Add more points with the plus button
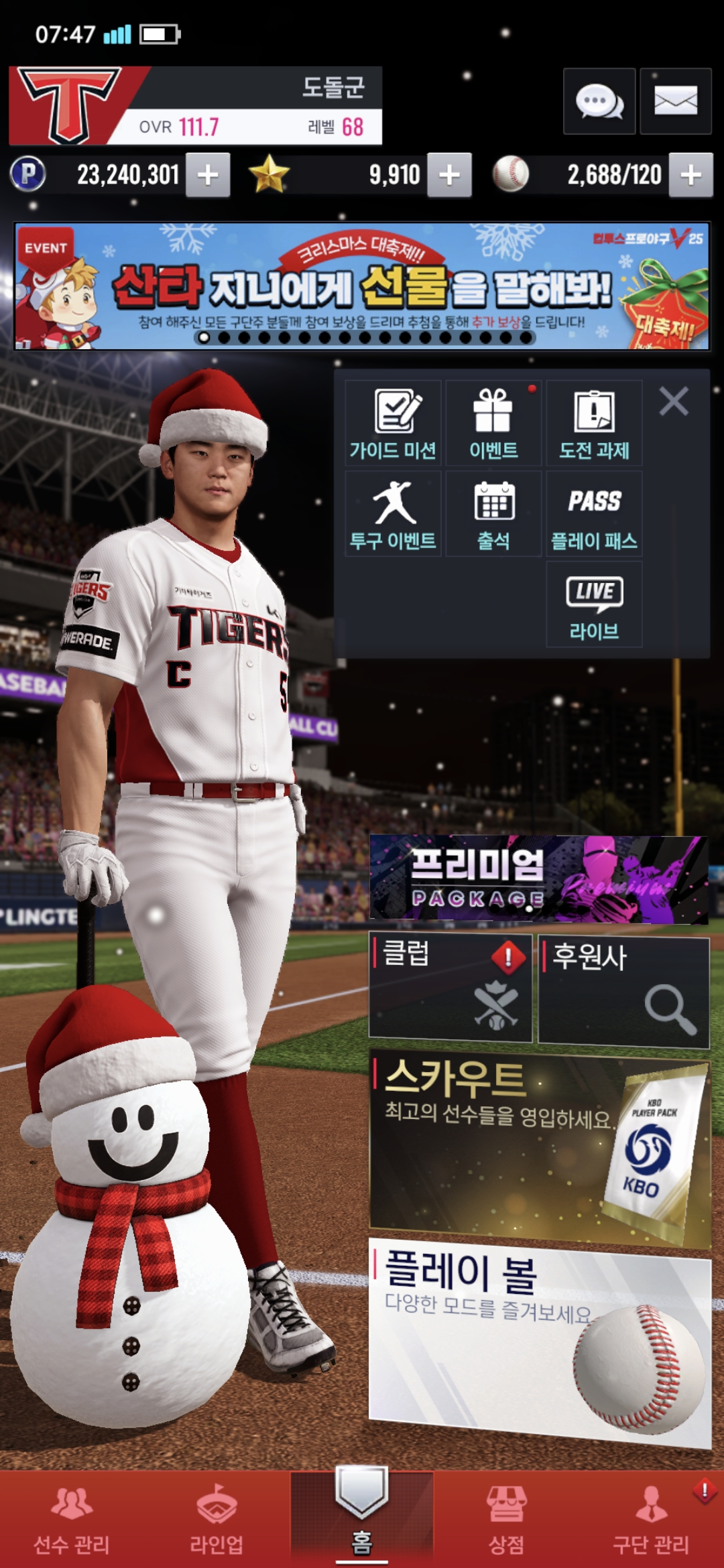724x1568 pixels. (x=208, y=175)
